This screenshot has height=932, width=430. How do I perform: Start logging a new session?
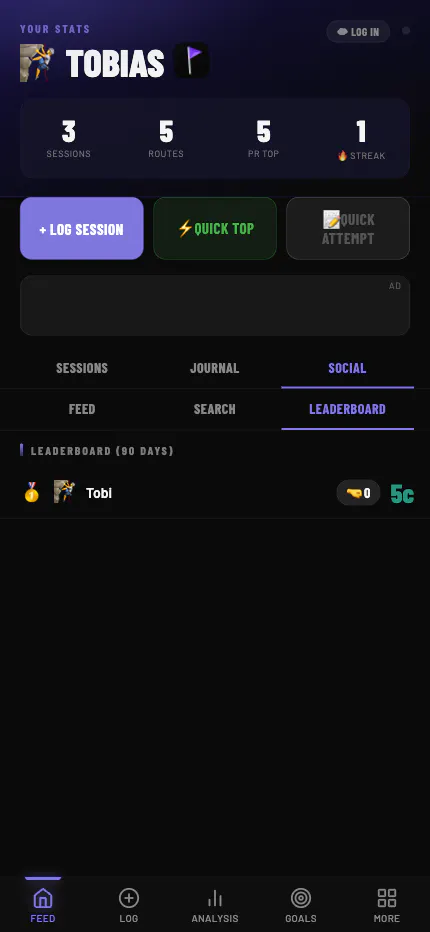(x=81, y=229)
